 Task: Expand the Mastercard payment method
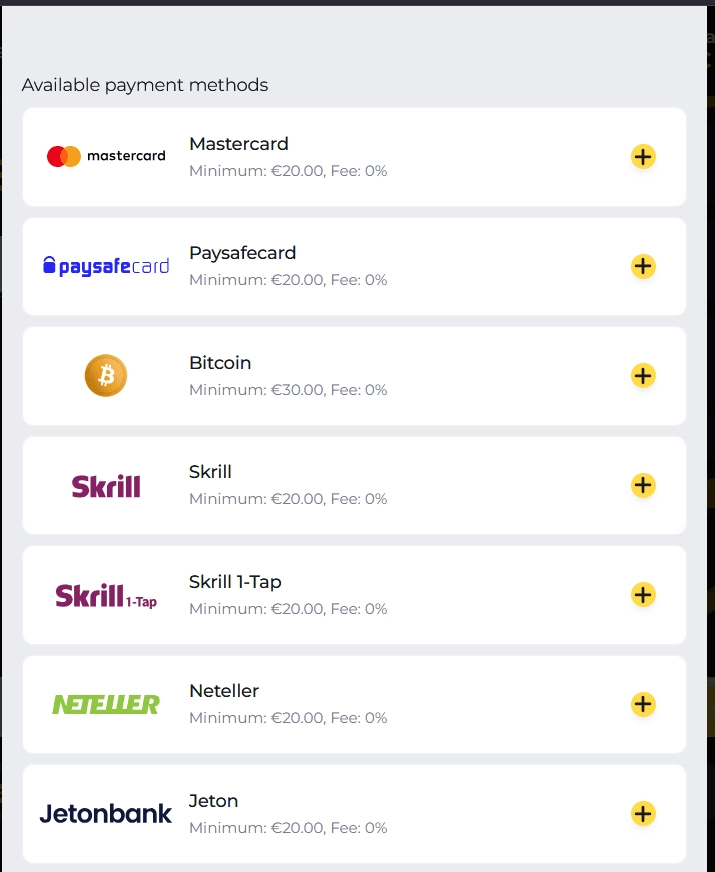[x=643, y=157]
